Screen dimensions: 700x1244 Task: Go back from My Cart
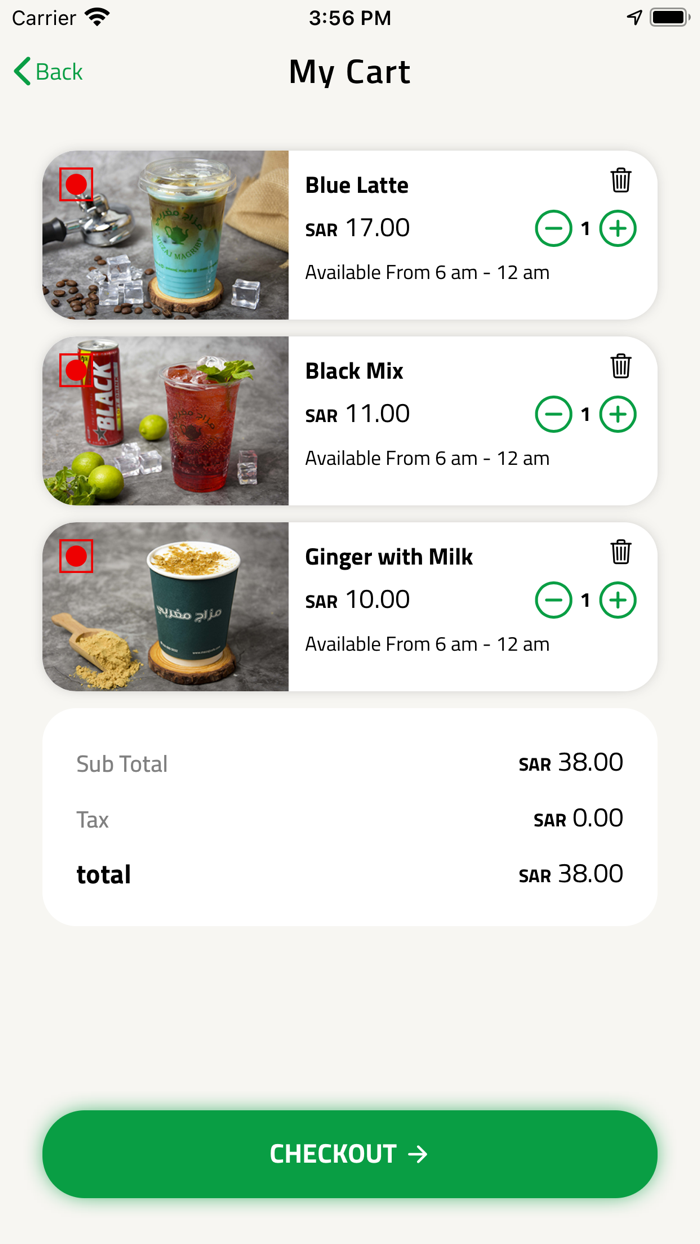(x=48, y=72)
